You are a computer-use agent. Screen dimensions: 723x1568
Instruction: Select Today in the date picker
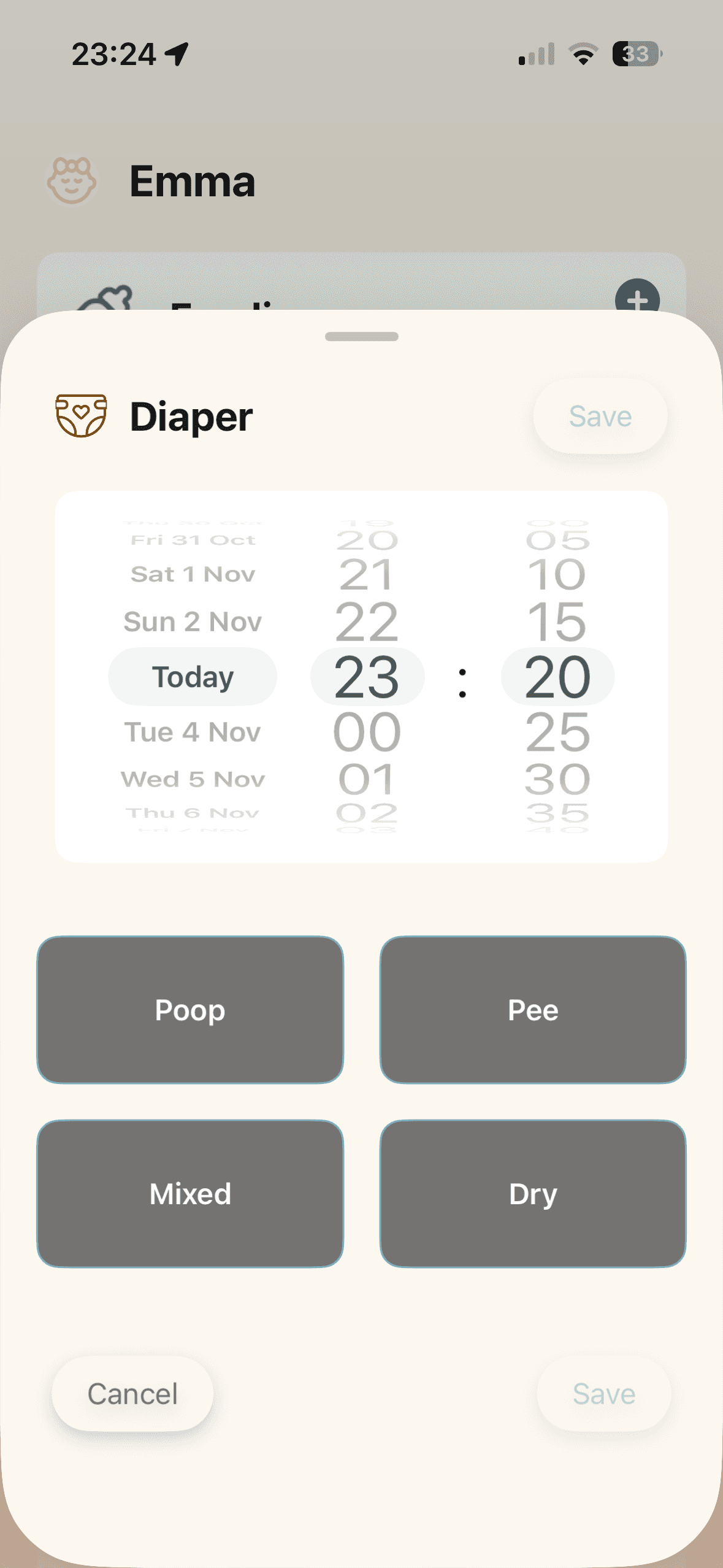192,677
